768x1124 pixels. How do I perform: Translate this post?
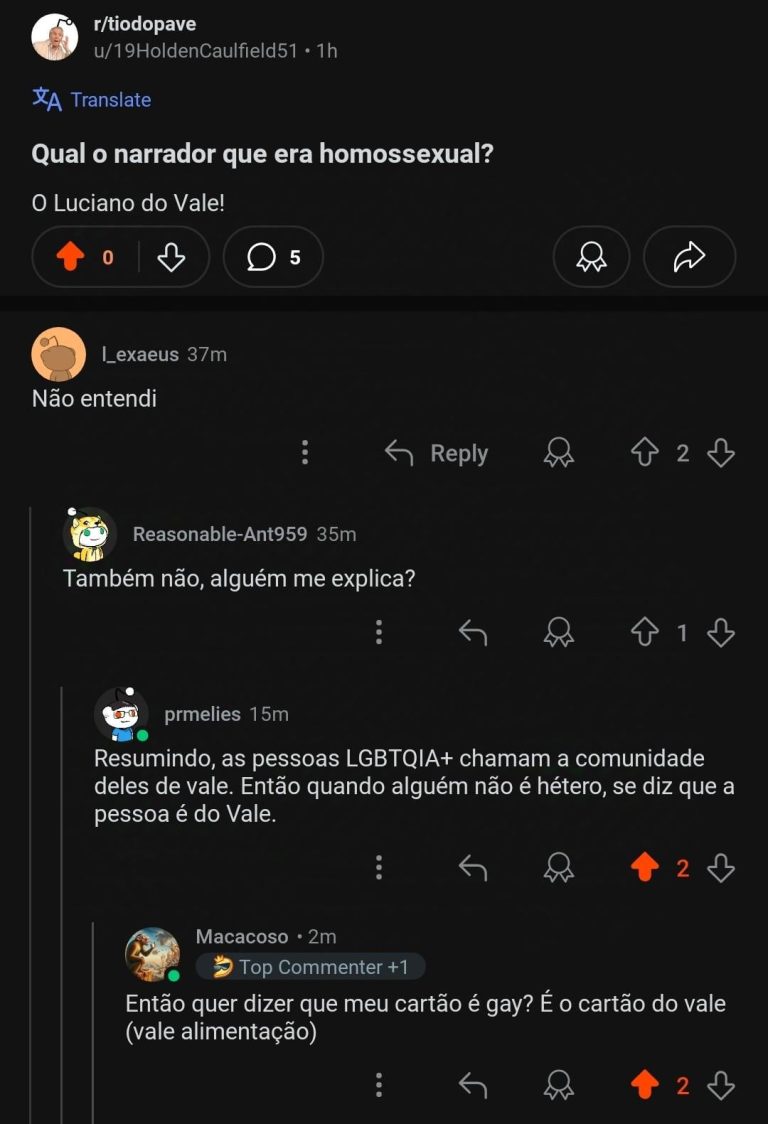[92, 100]
